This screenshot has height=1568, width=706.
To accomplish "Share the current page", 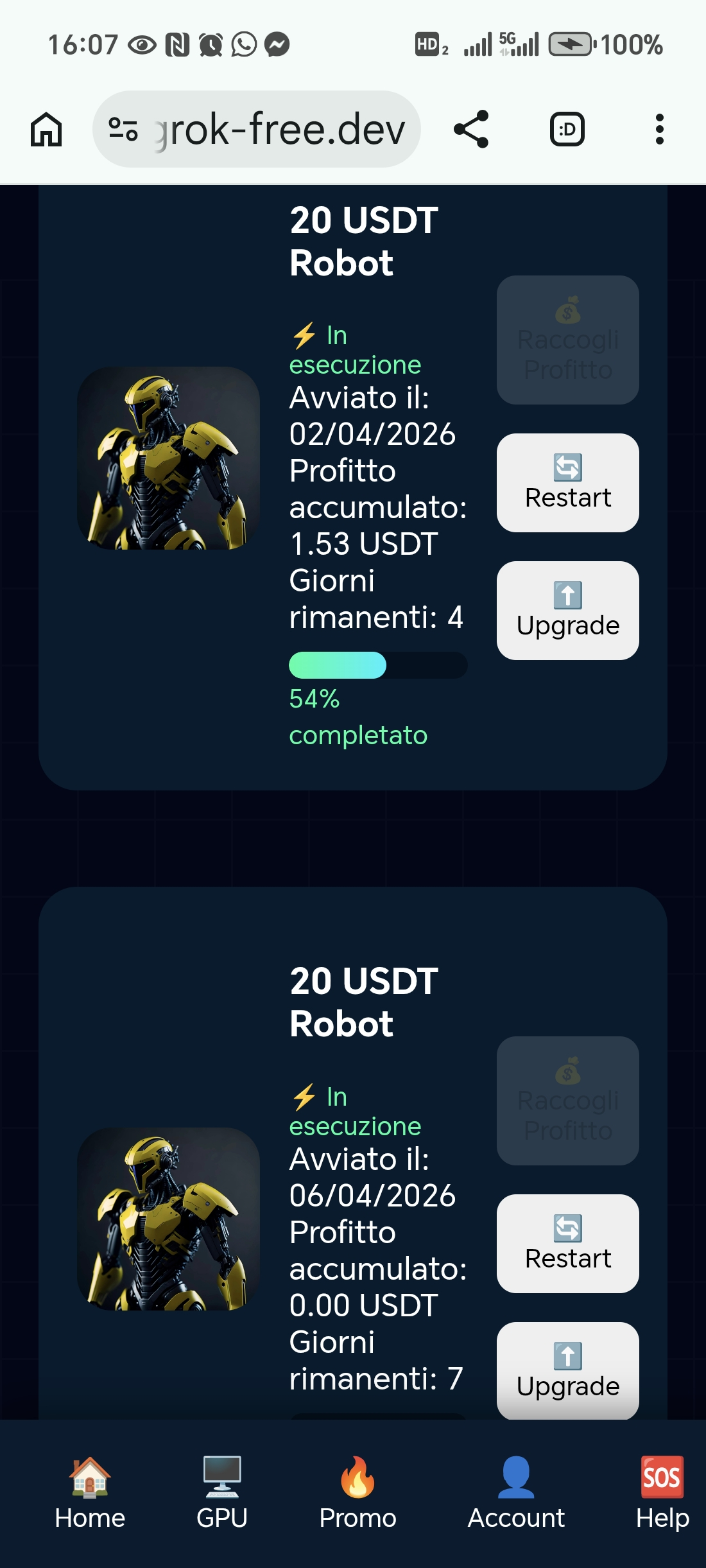I will [471, 129].
